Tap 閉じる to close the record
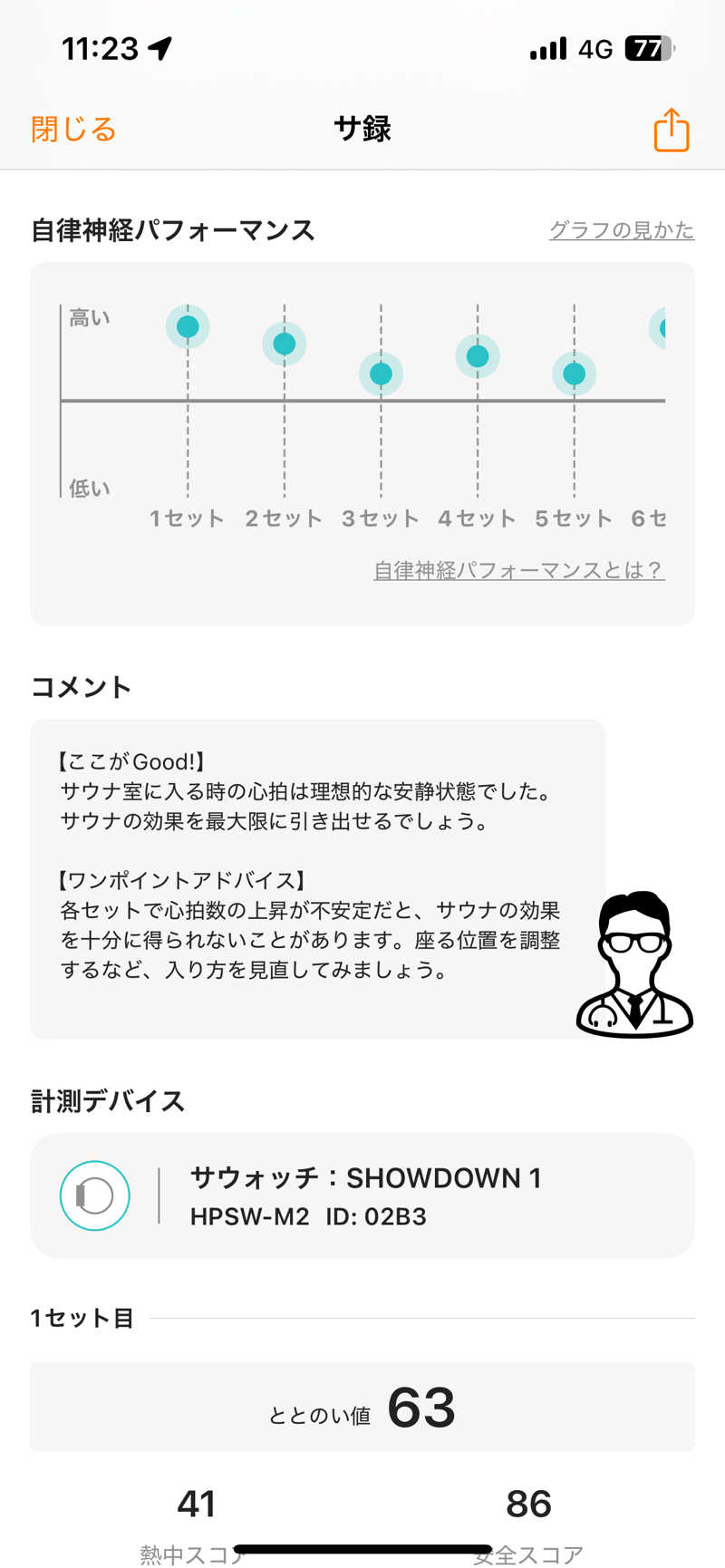This screenshot has height=1568, width=725. coord(73,130)
